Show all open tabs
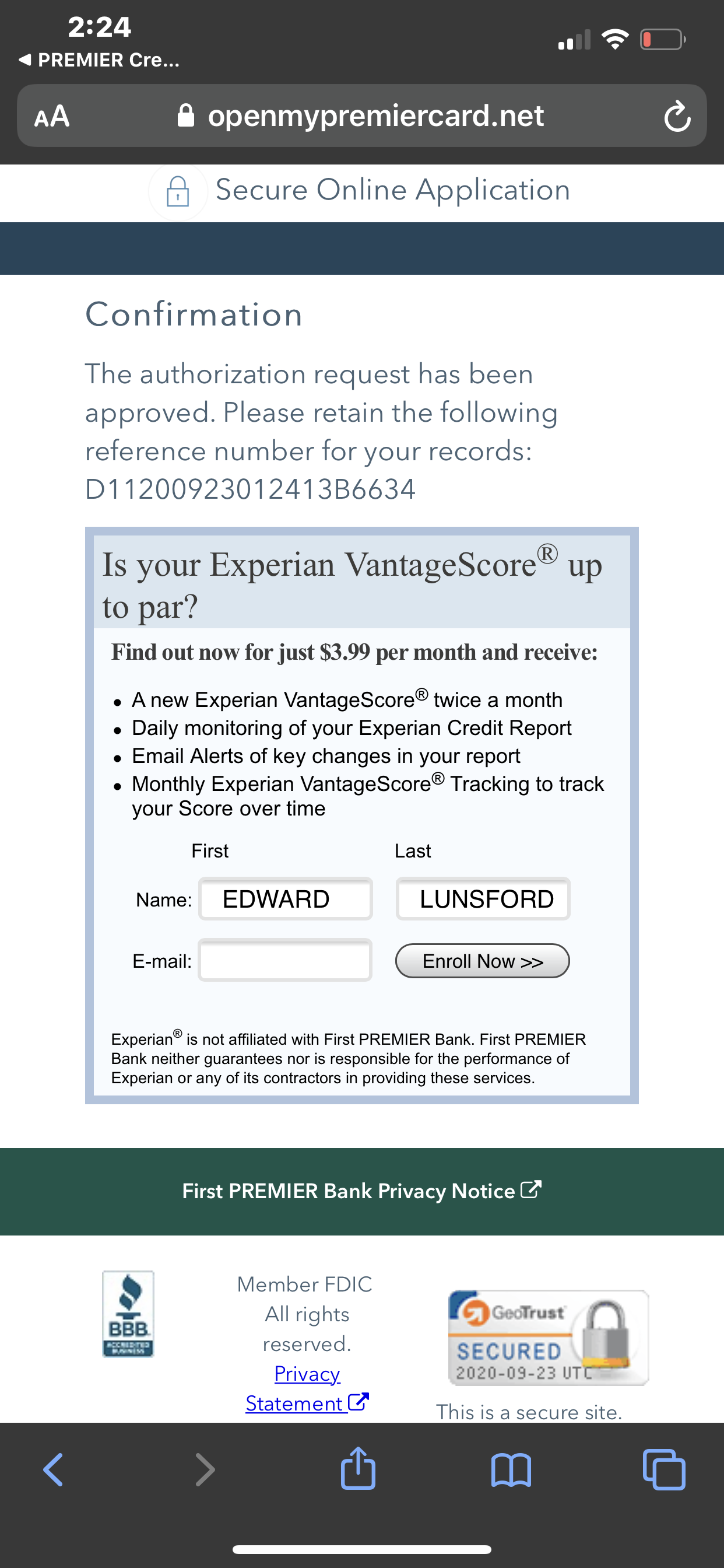 [x=664, y=1469]
